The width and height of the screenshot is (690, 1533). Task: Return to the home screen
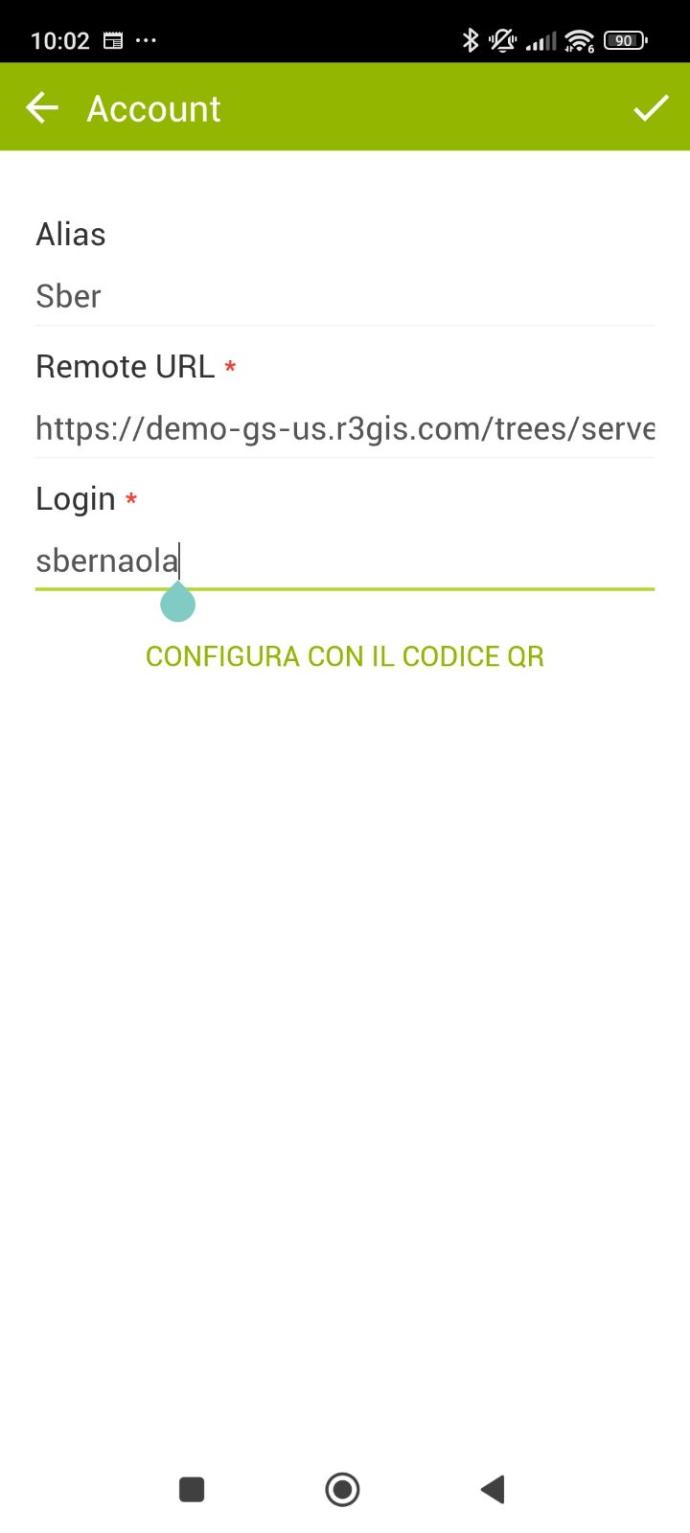(342, 1489)
